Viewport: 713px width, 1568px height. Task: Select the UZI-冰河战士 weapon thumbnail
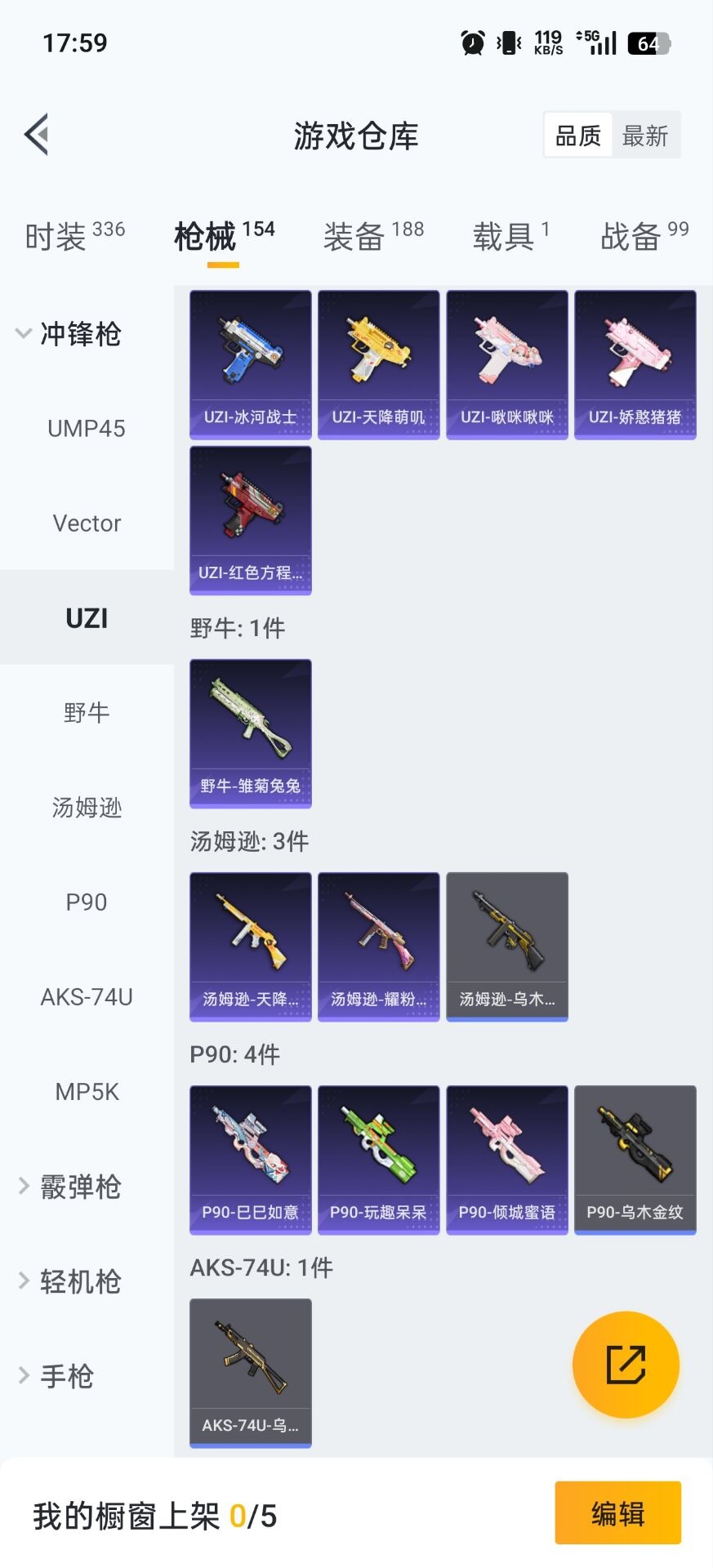point(249,363)
